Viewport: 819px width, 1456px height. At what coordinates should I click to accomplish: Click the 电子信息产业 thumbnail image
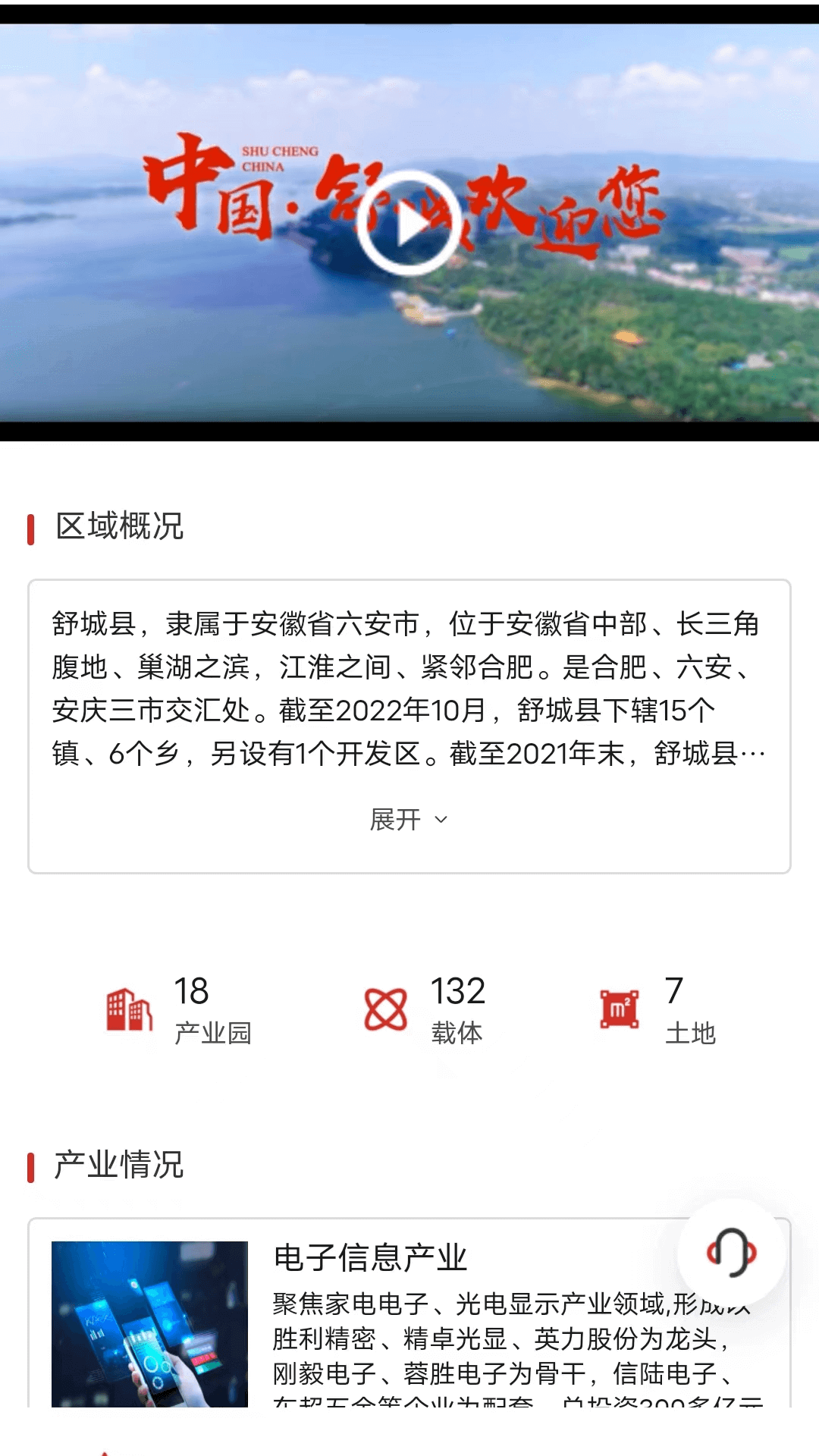coord(149,1322)
